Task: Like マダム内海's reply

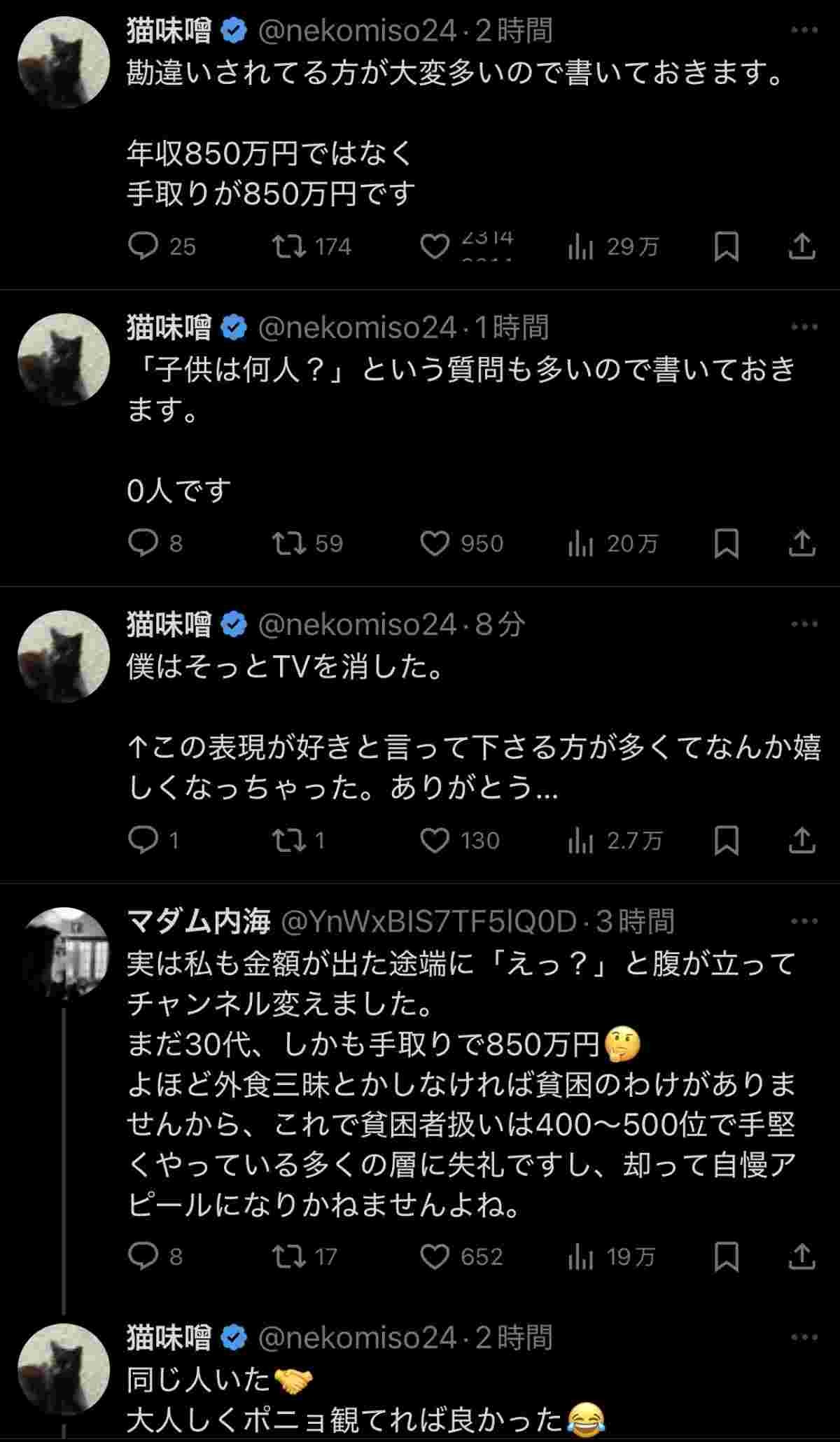Action: point(435,1256)
